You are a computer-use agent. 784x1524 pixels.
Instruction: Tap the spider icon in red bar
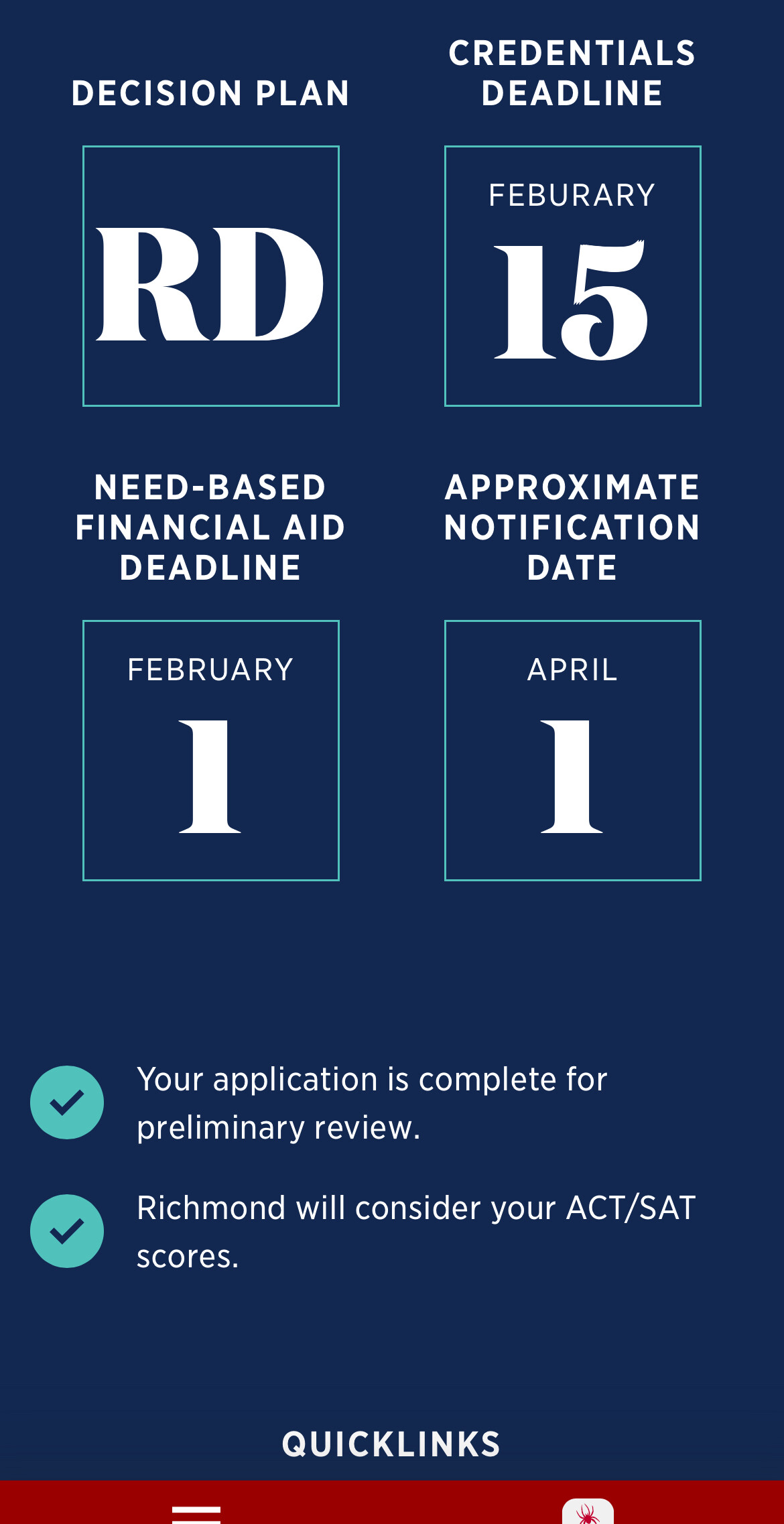pos(588,1512)
